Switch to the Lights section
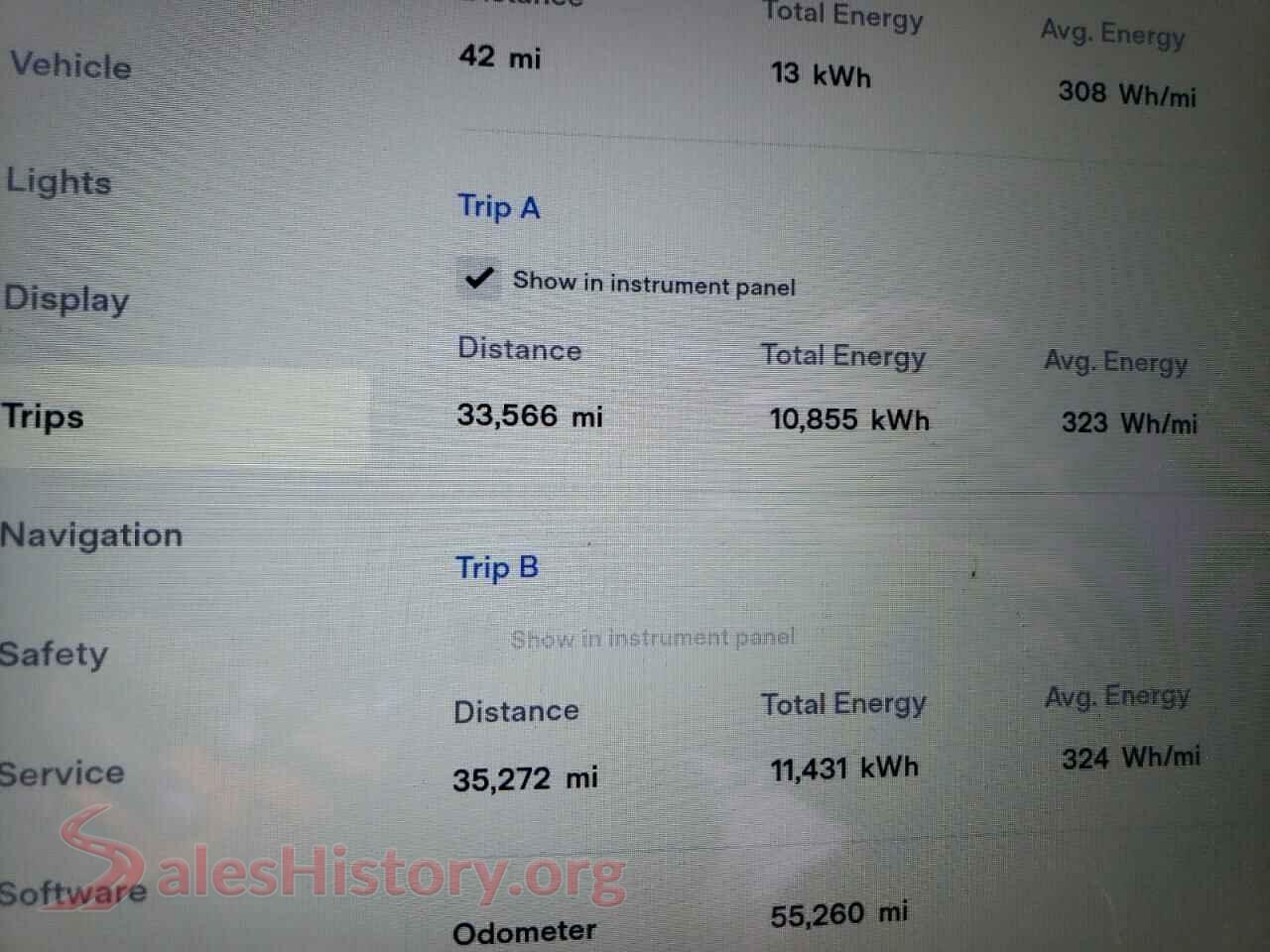The width and height of the screenshot is (1270, 952). (59, 181)
